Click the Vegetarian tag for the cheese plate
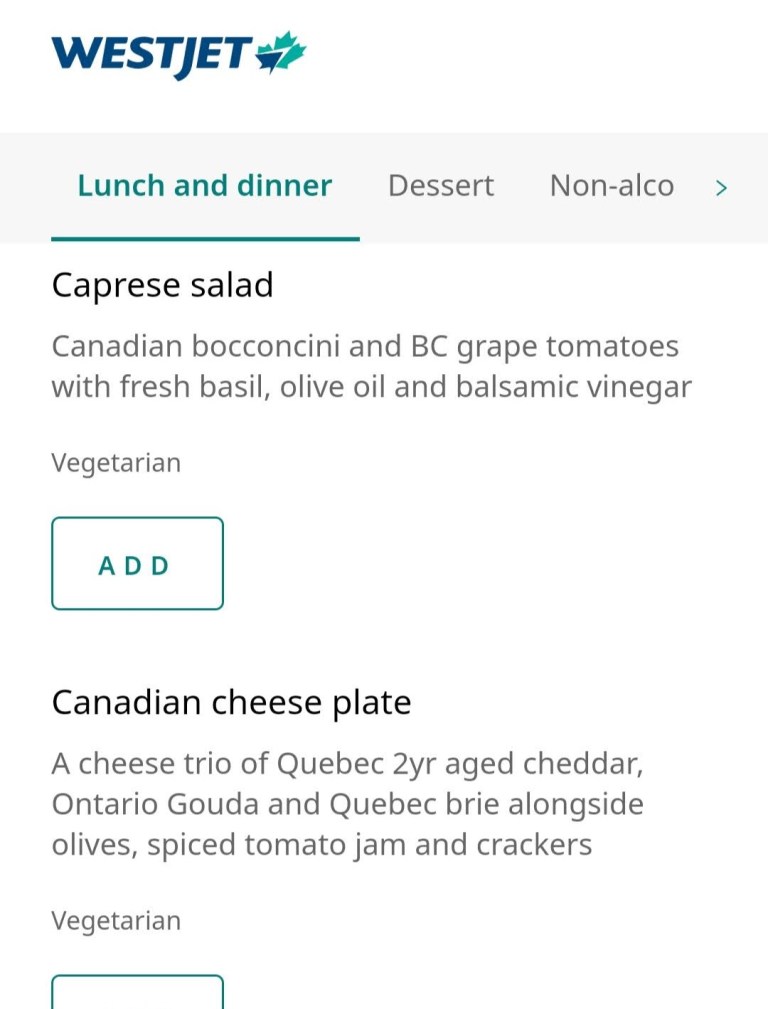Image resolution: width=768 pixels, height=1009 pixels. click(115, 920)
